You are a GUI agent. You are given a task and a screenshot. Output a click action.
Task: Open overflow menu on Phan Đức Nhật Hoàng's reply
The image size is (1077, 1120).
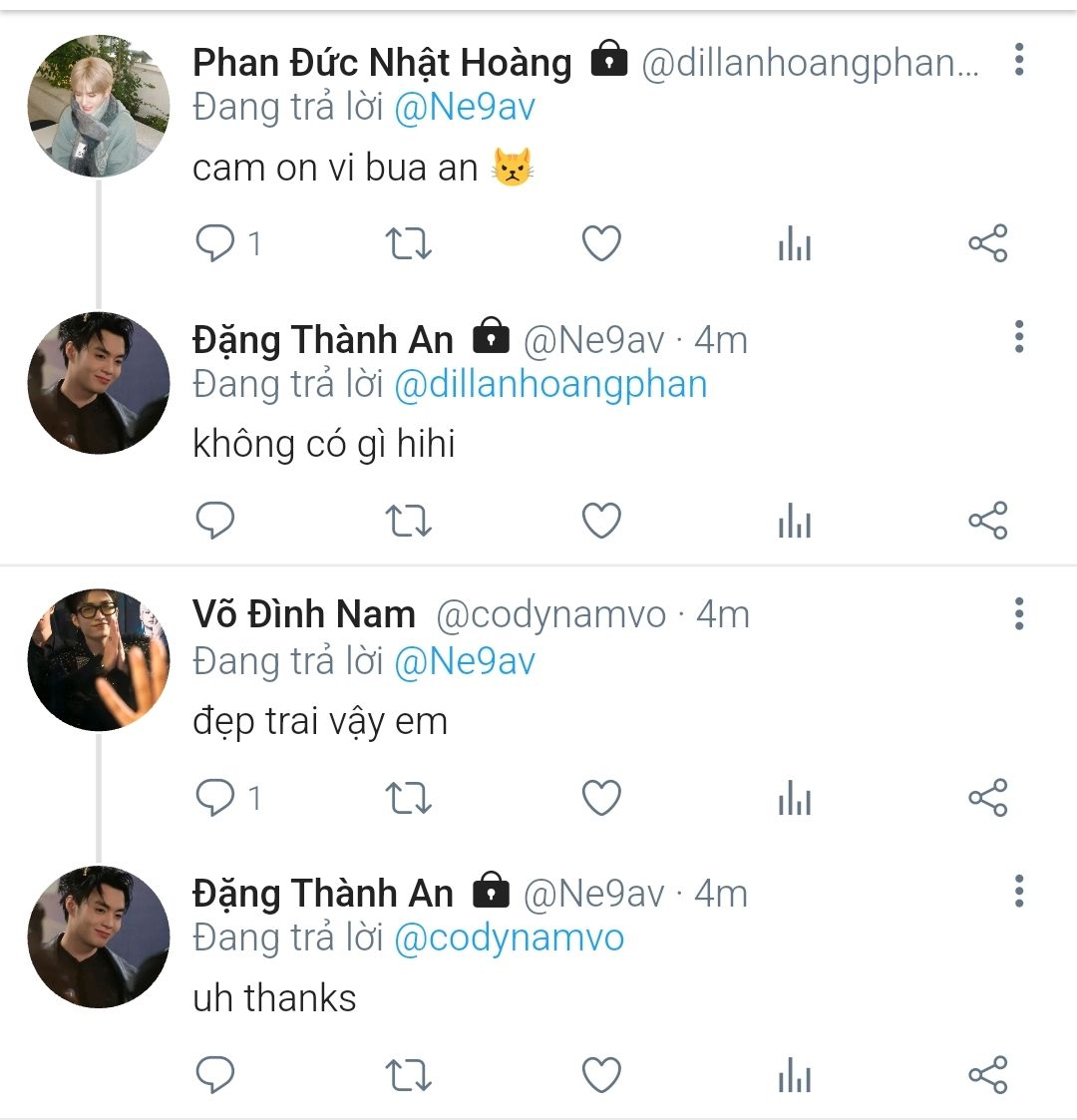[x=1018, y=62]
